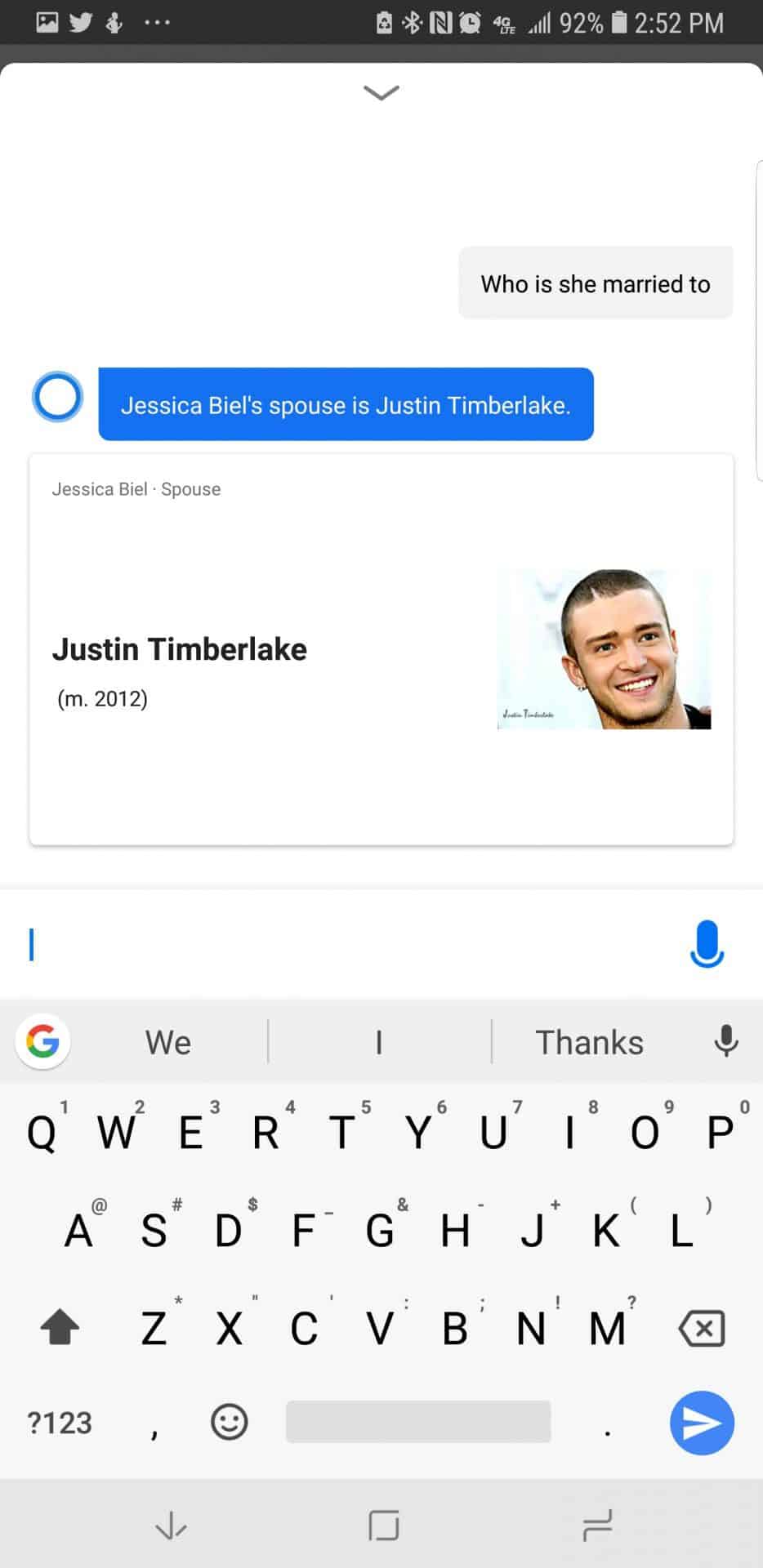Tap the keyboard's voice typing microphone
Screen dimensions: 763x1568
pos(726,1041)
